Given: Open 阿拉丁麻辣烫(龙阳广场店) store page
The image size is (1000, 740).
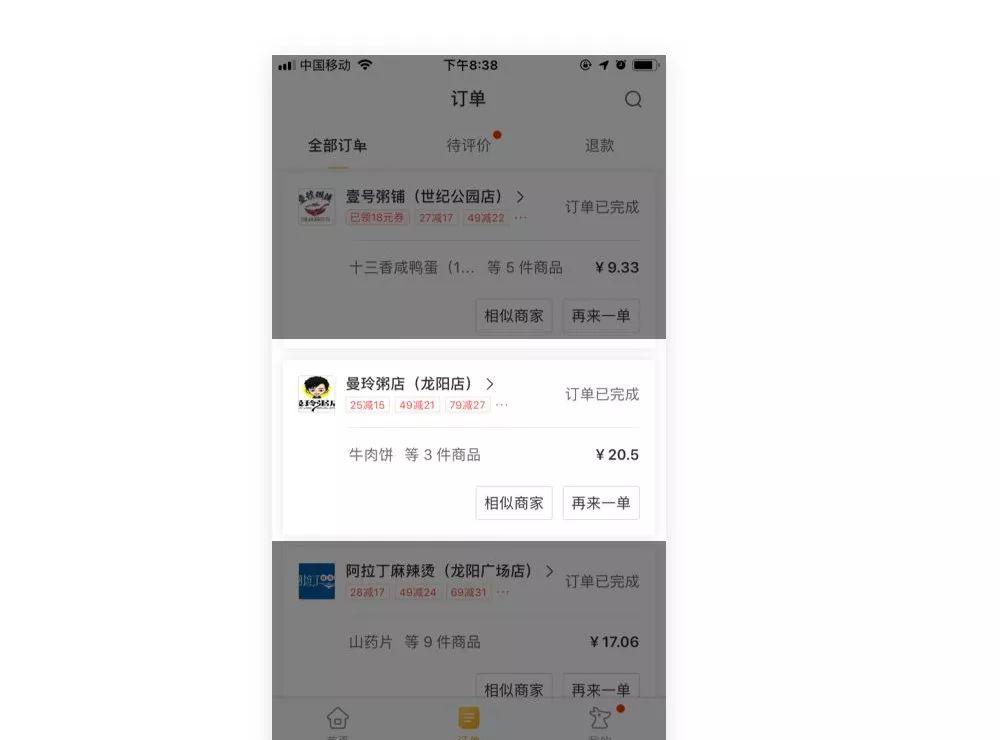Looking at the screenshot, I should click(x=449, y=571).
